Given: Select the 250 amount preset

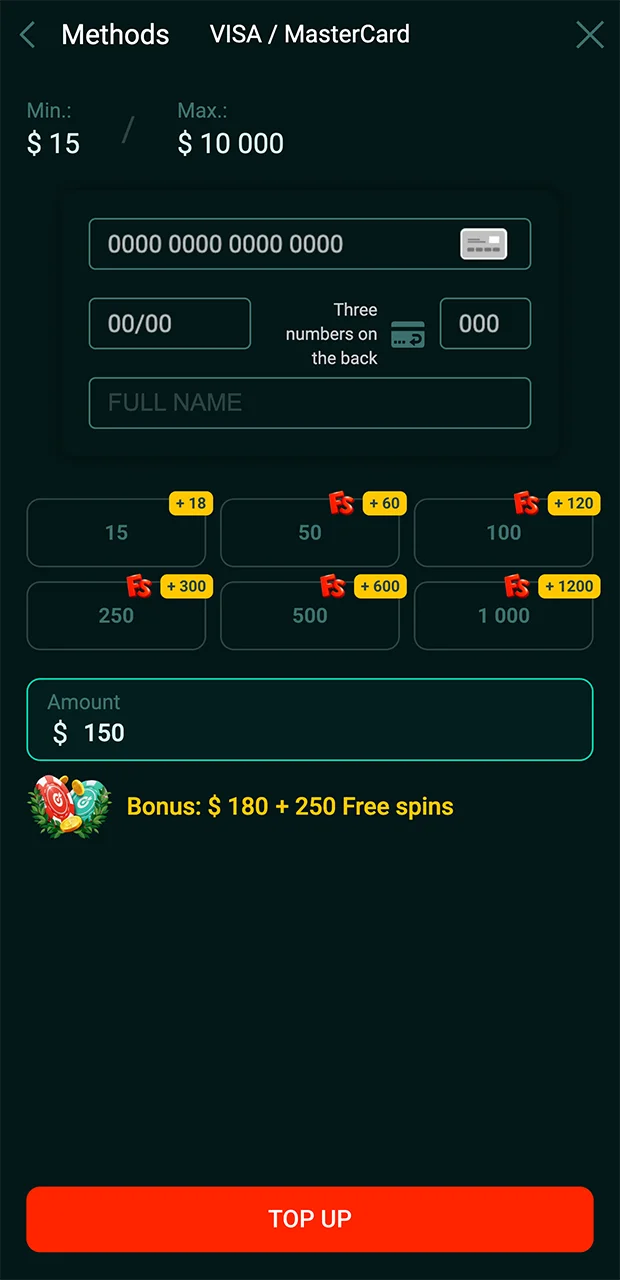Looking at the screenshot, I should tap(116, 616).
